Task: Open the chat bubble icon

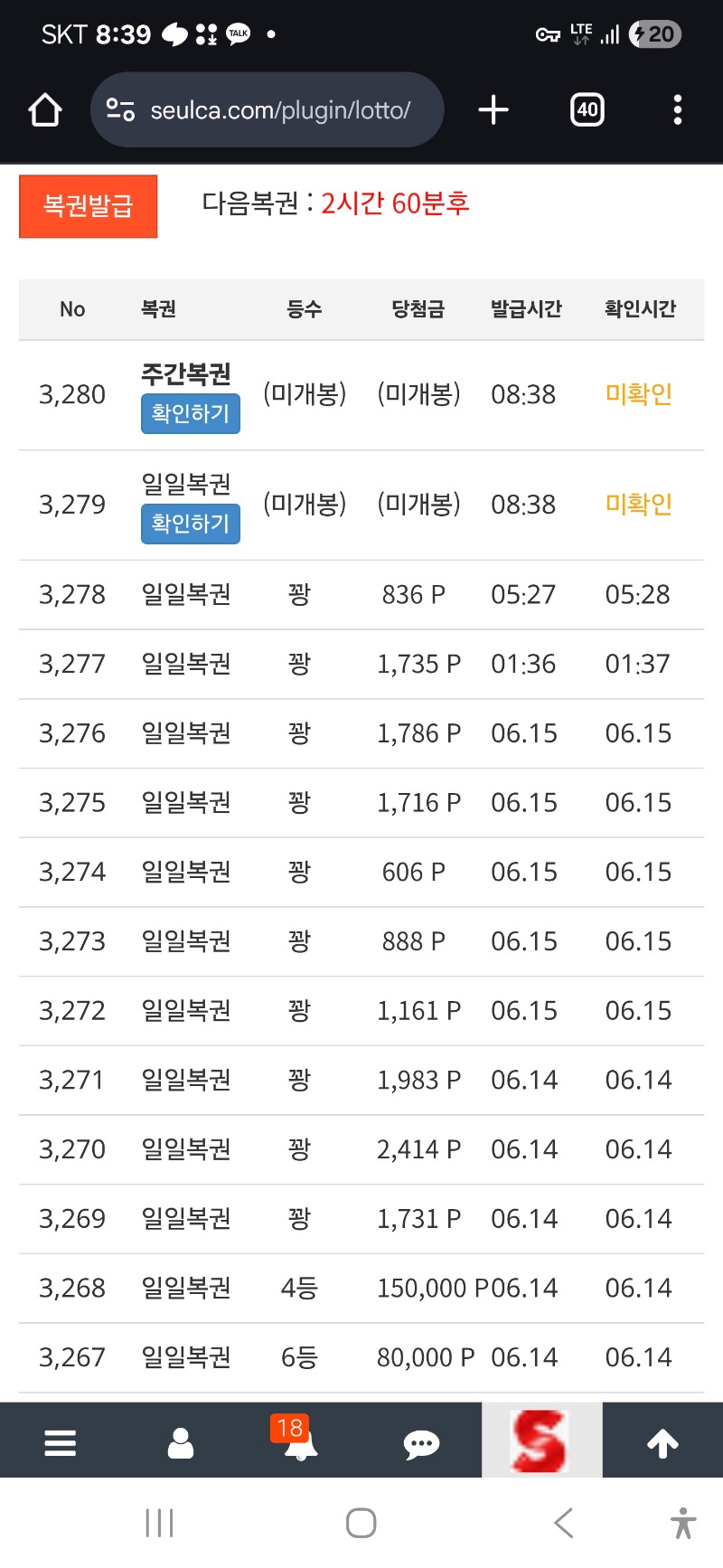Action: point(421,1444)
